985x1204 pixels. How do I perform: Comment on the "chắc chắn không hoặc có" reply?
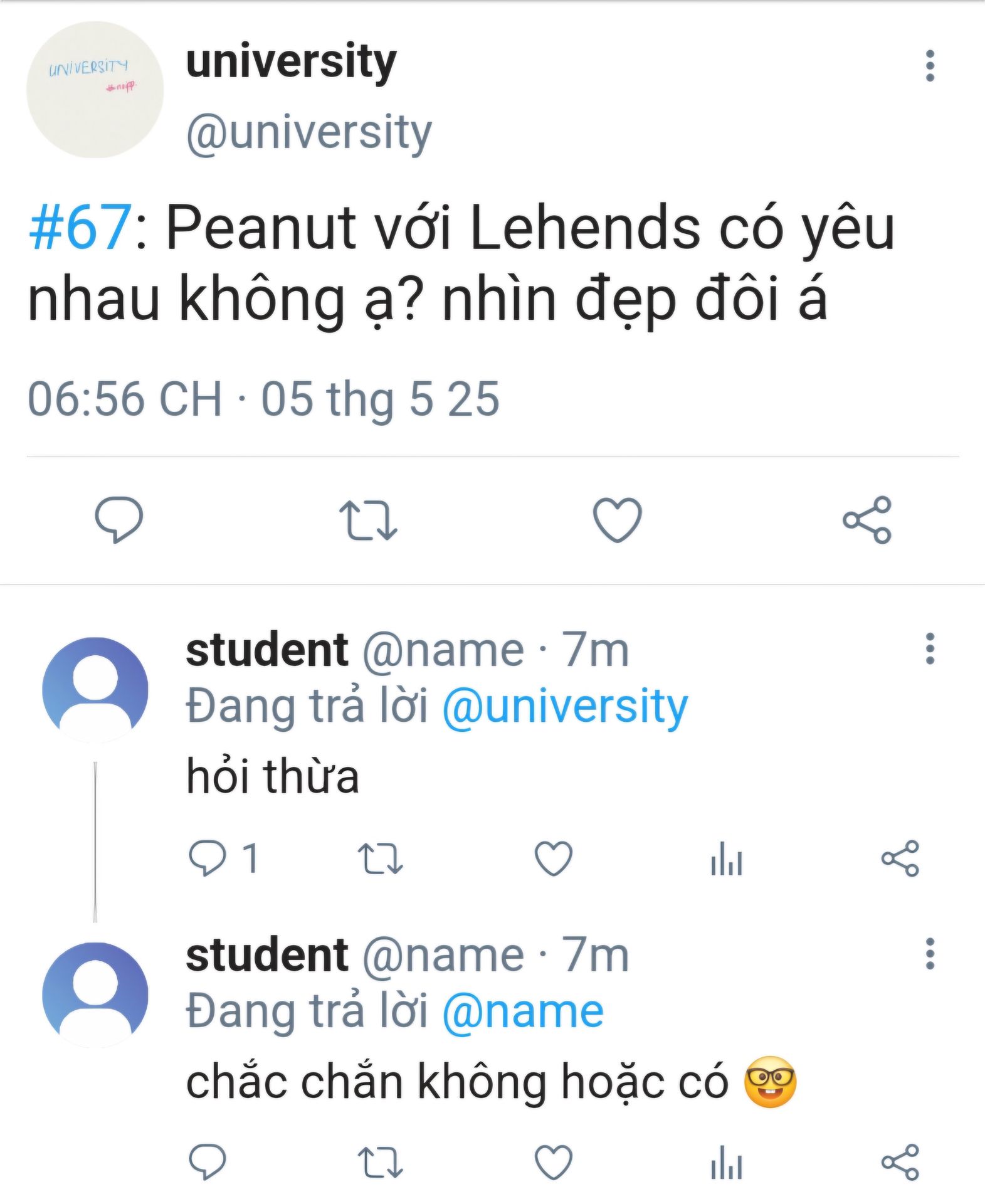click(x=208, y=1162)
